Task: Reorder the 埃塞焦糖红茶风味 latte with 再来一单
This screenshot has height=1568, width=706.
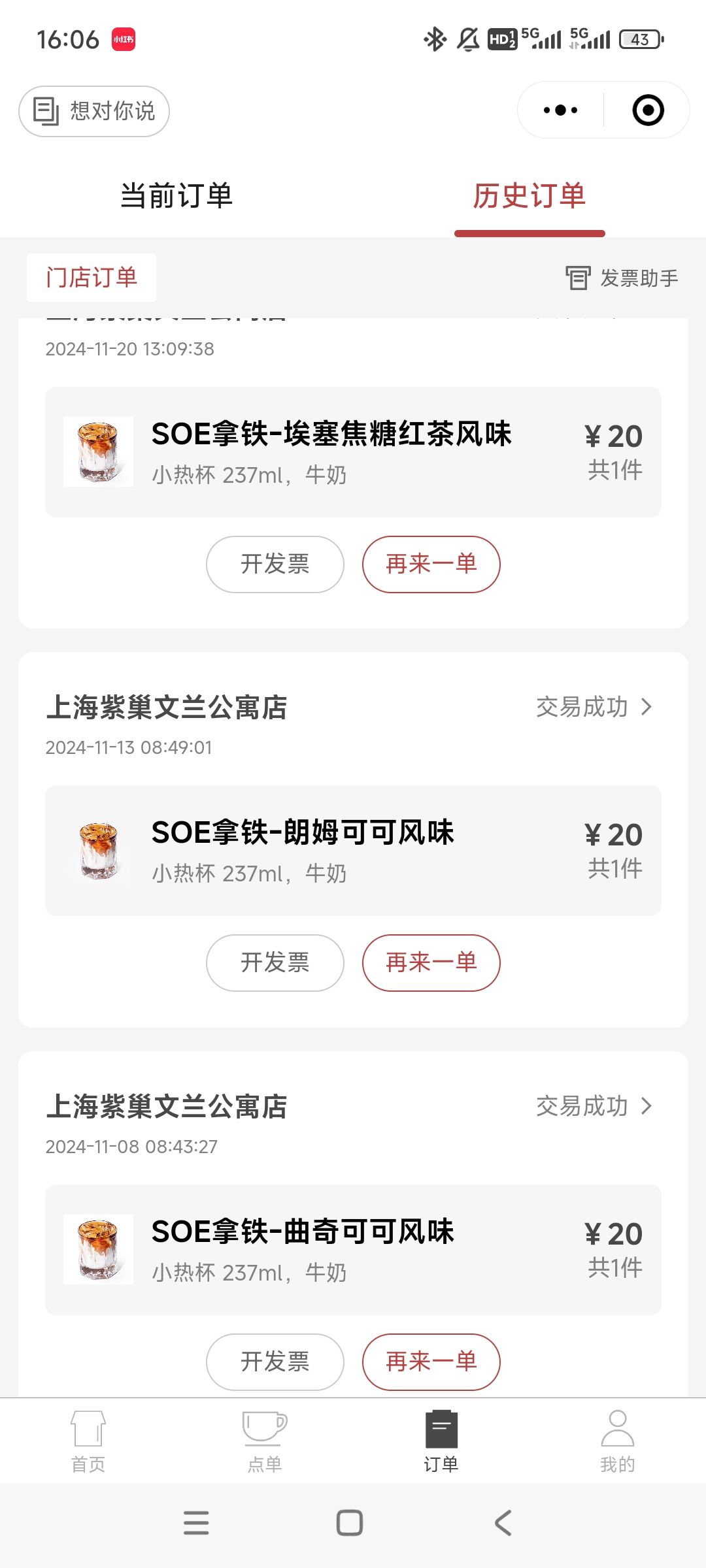Action: click(431, 564)
